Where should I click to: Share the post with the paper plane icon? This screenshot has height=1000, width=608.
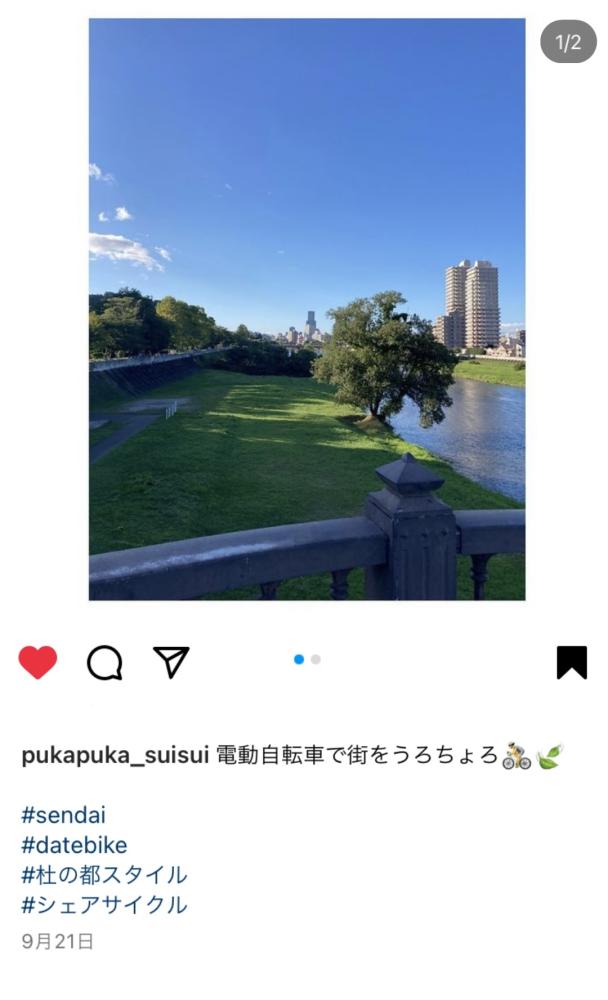(171, 662)
